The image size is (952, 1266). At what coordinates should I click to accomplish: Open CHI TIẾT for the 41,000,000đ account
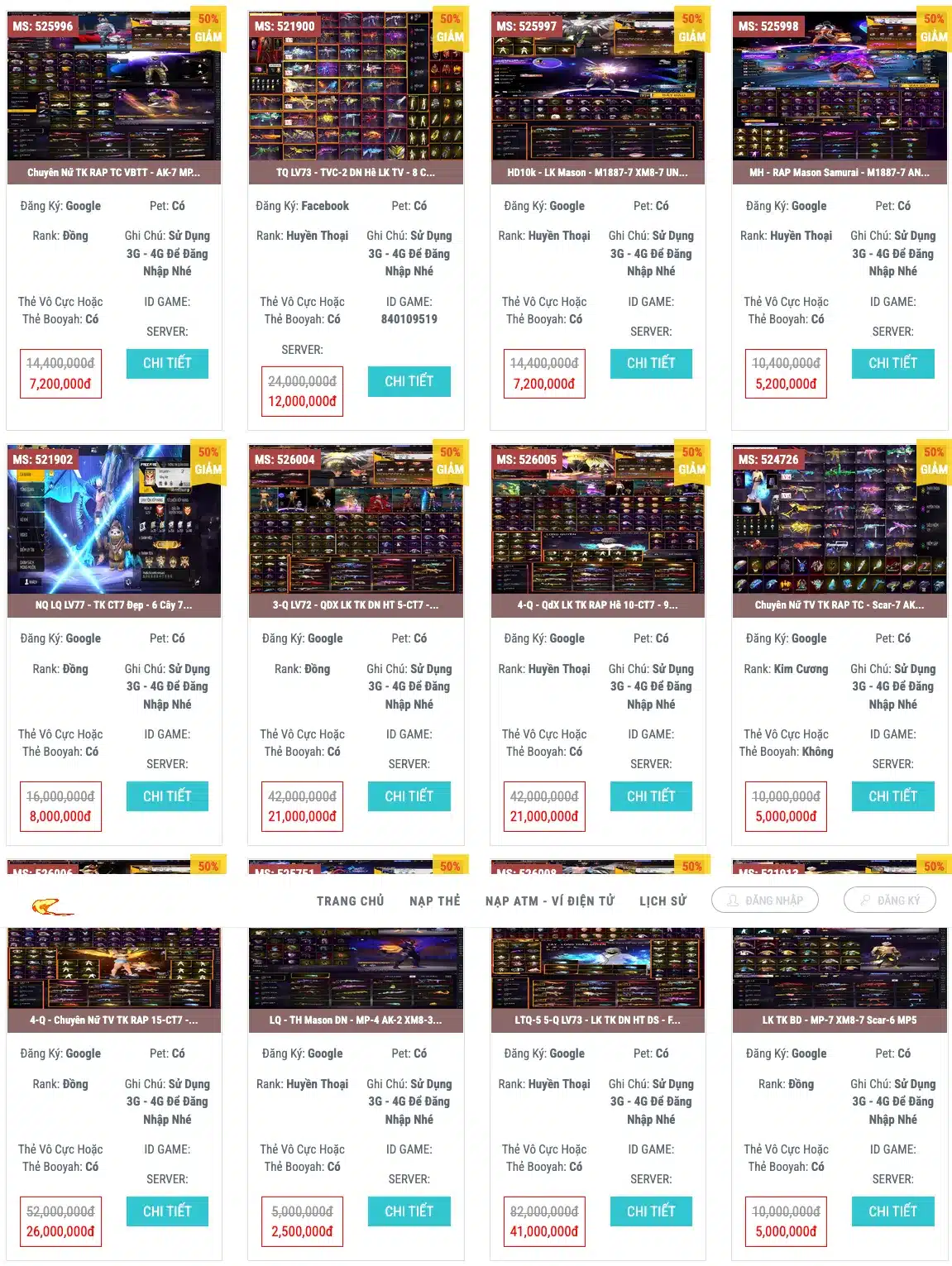tap(651, 1211)
